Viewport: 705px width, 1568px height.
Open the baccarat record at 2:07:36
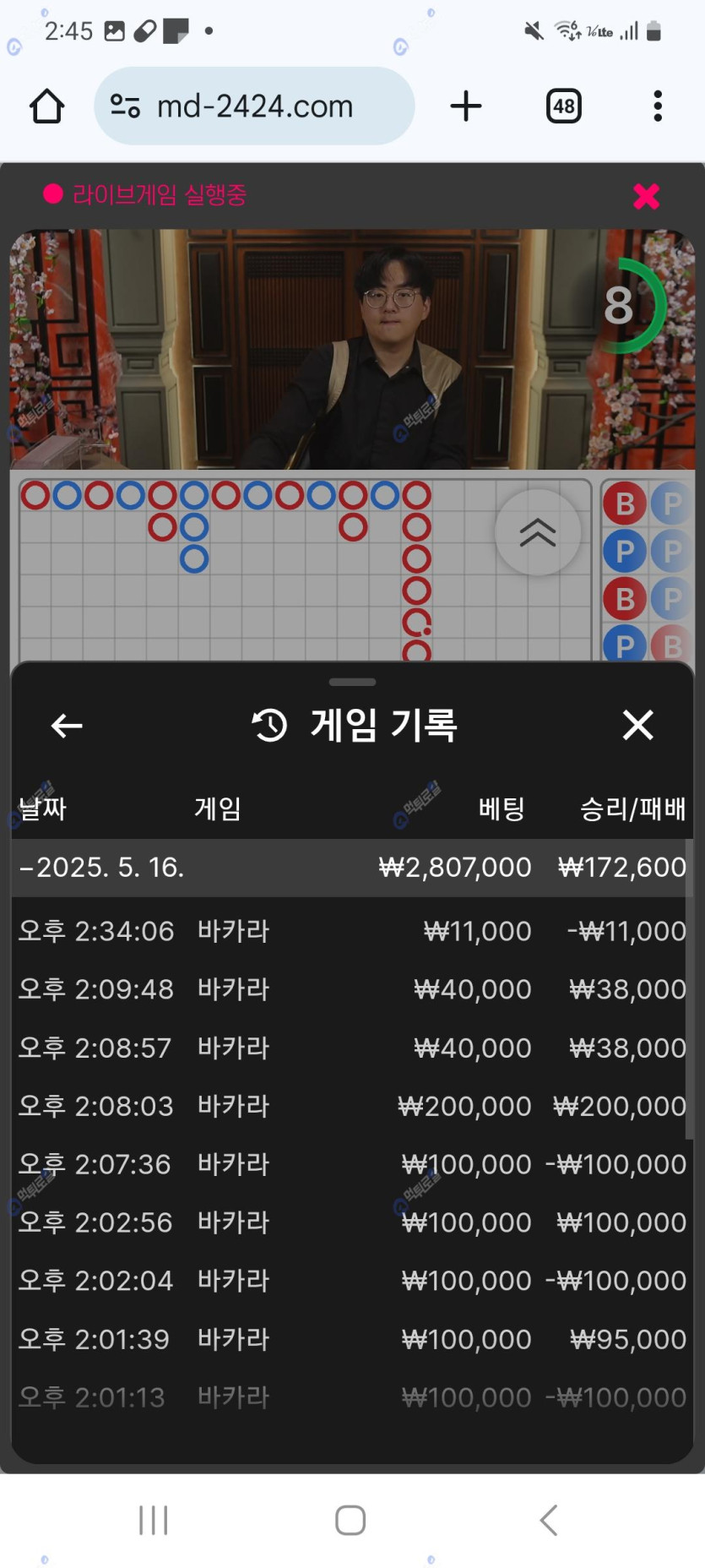coord(351,1164)
